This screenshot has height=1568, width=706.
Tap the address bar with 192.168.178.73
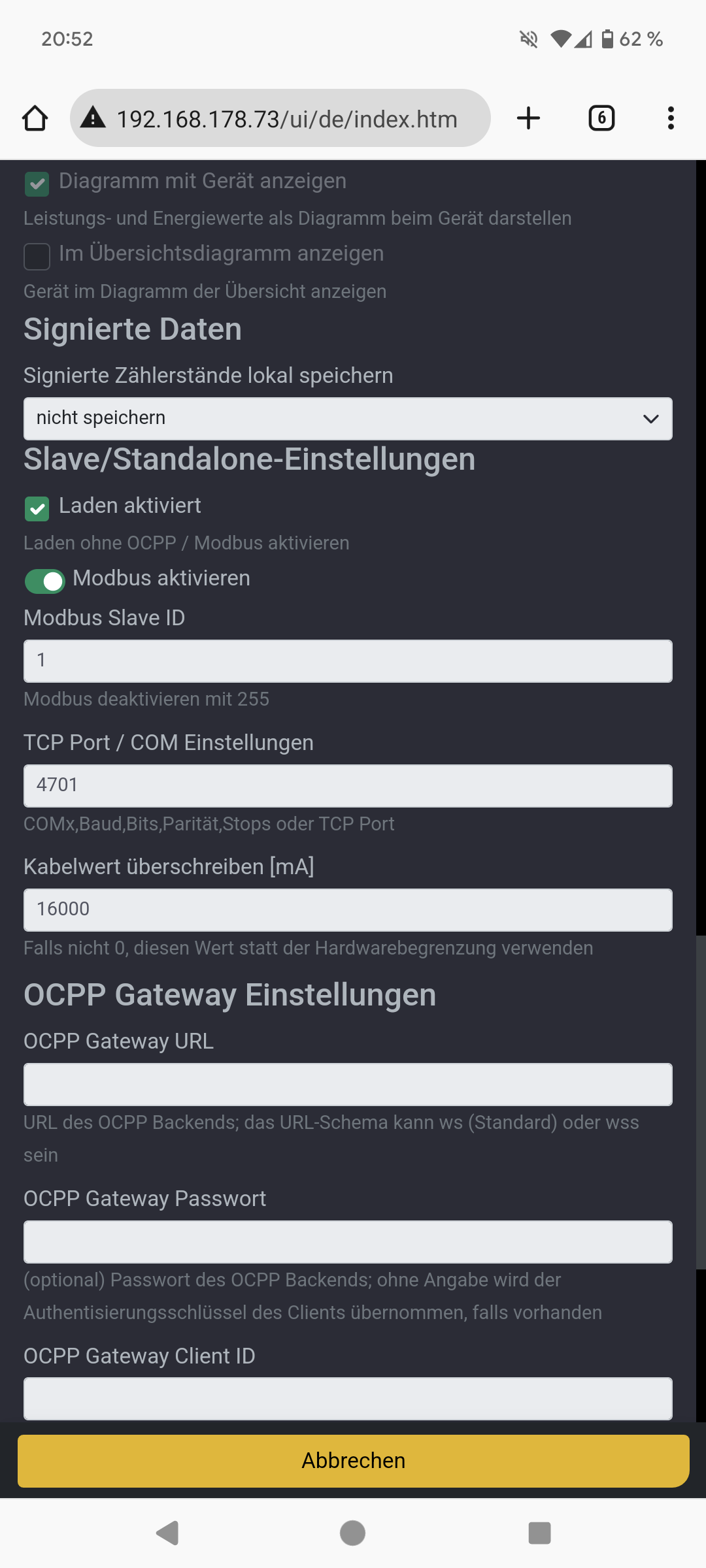280,118
